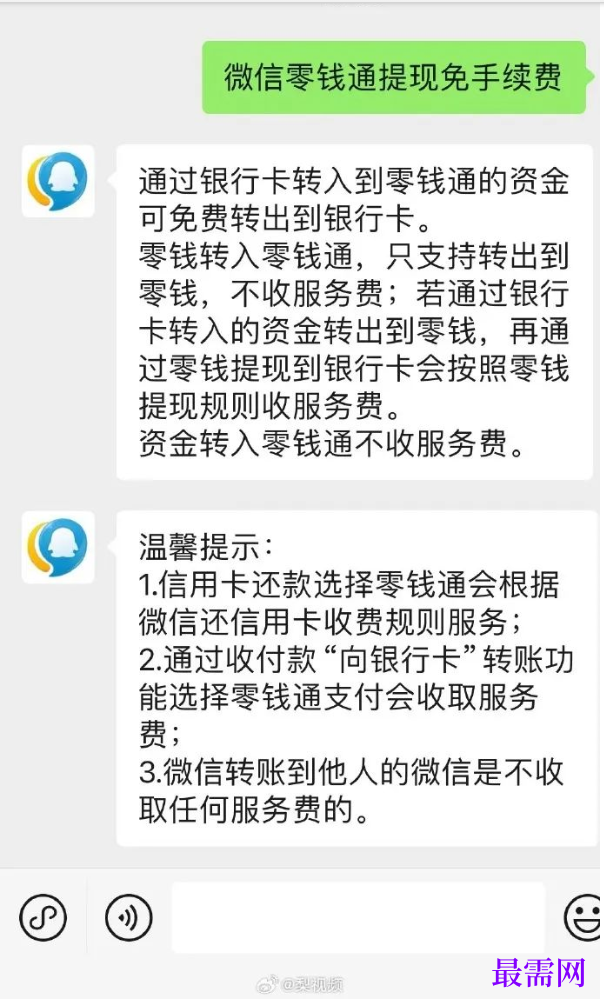This screenshot has width=604, height=1004.
Task: Switch to voice message input
Action: (129, 918)
